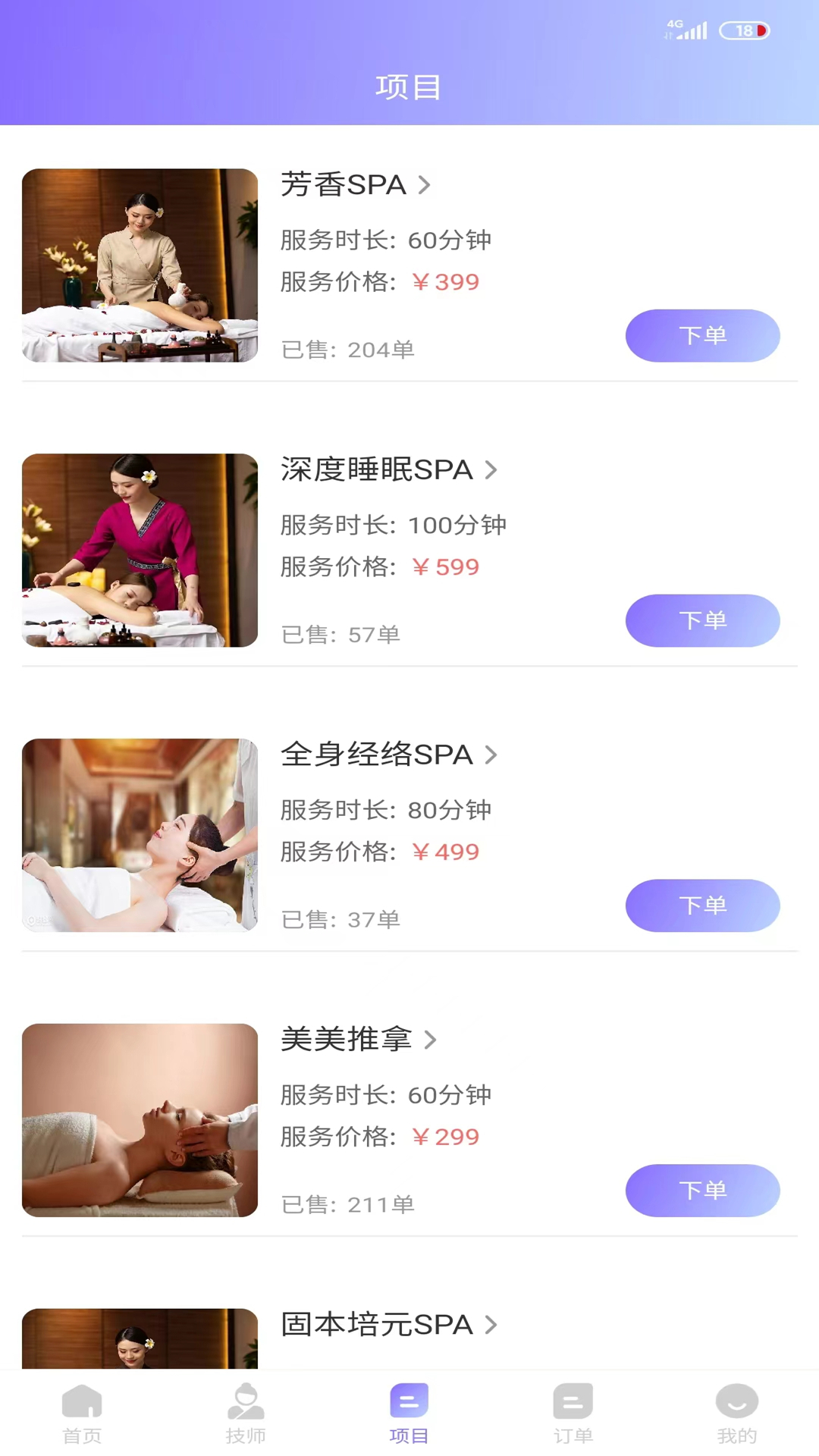Open the 深度睡眠SPA picture

pos(140,551)
